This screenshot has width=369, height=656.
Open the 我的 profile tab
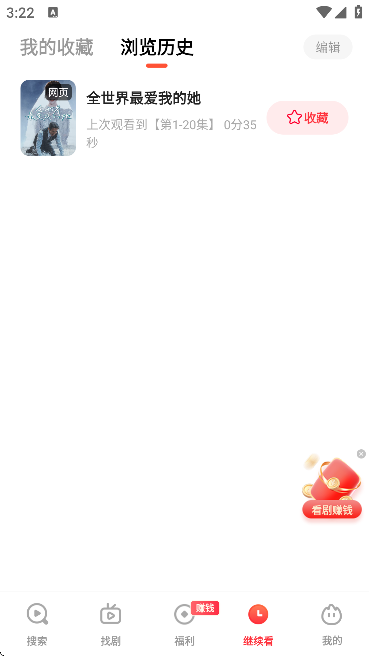[332, 624]
